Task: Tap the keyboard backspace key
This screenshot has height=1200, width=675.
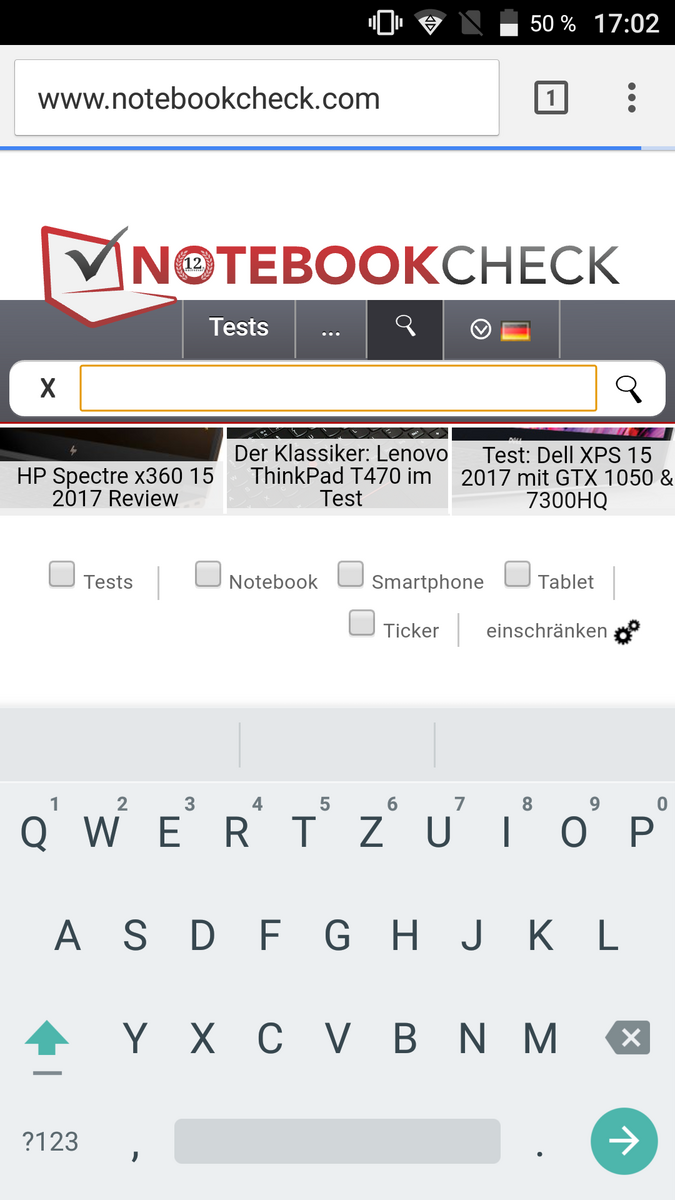Action: click(628, 1038)
